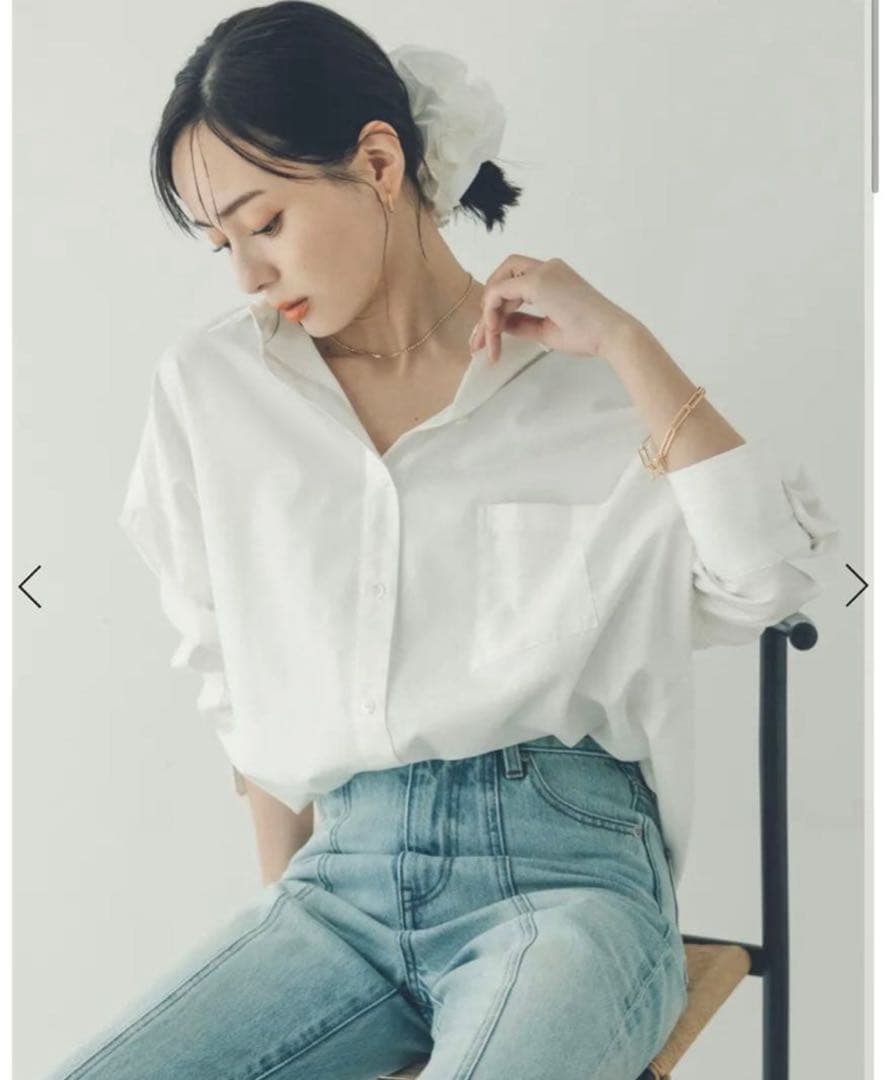Advance to the next product photo
The image size is (887, 1080).
pos(855,586)
